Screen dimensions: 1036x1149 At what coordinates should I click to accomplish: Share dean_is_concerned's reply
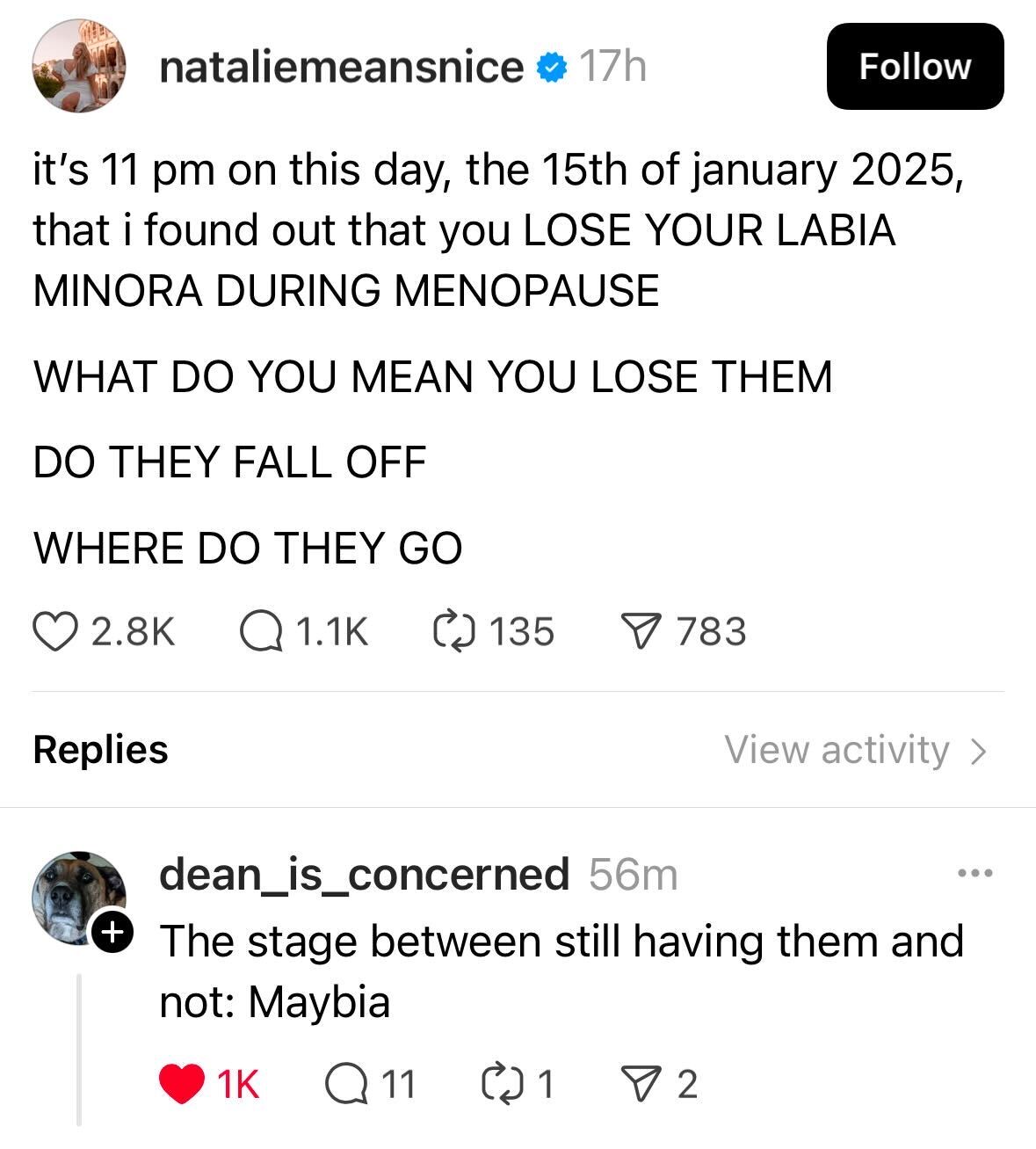(x=641, y=1084)
